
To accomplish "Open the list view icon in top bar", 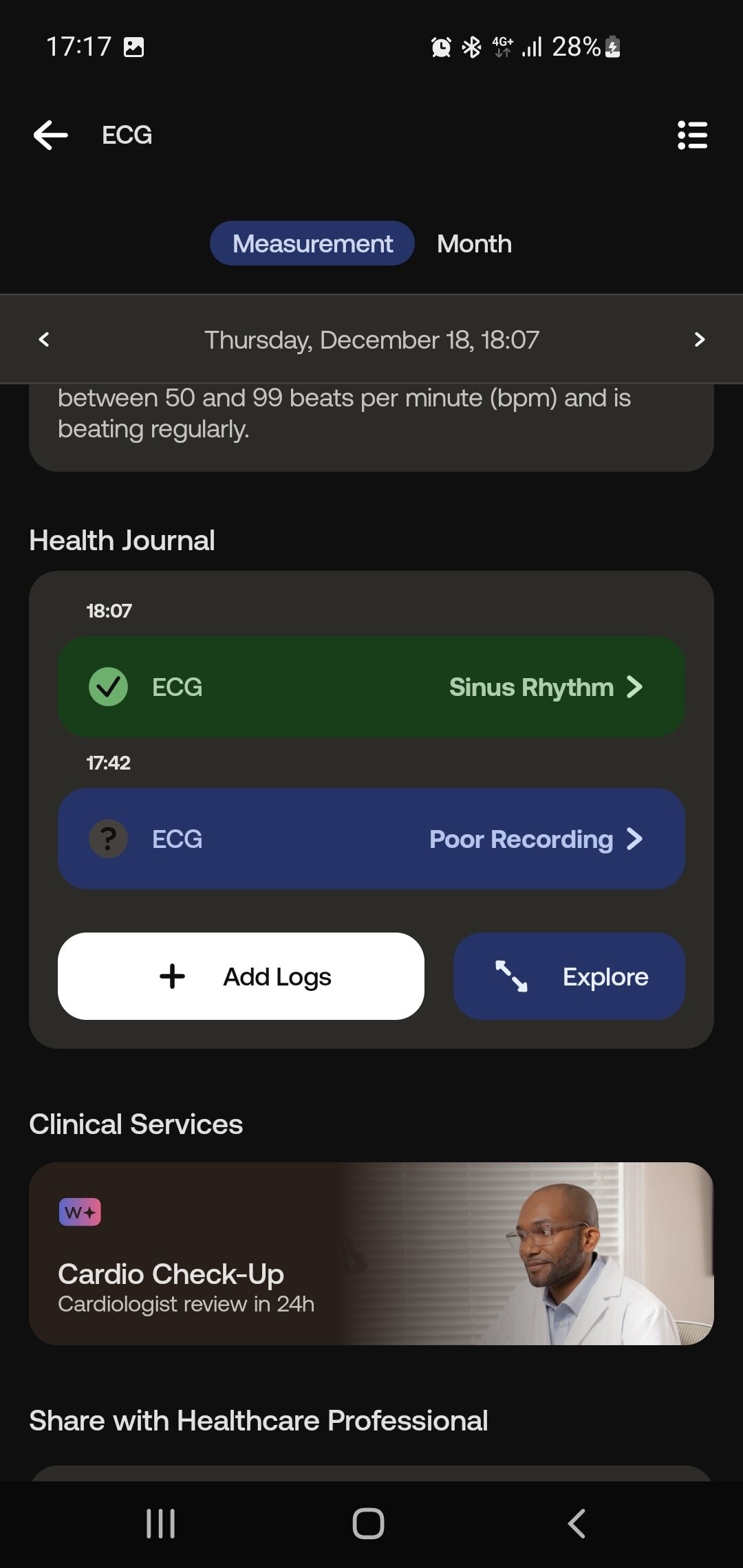I will [692, 135].
